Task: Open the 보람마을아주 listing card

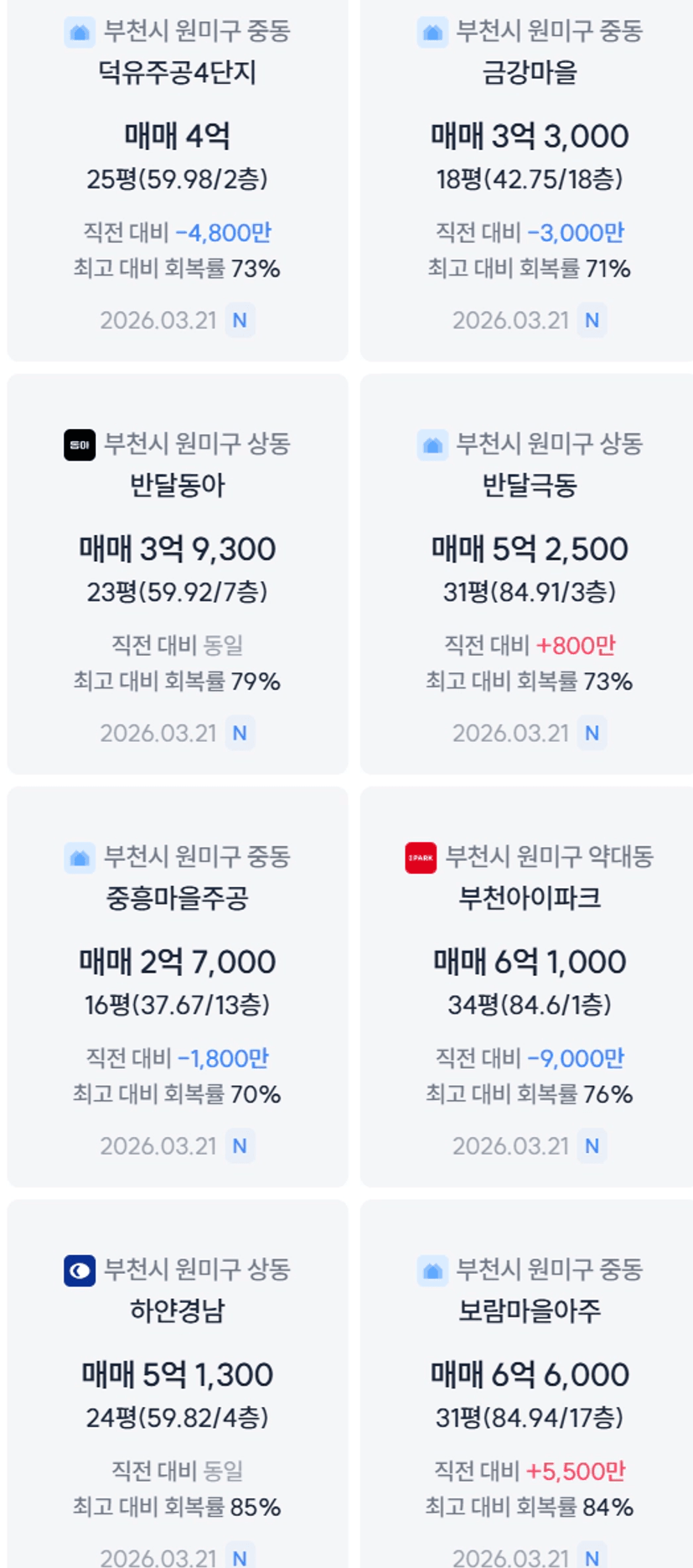Action: coord(526,1384)
